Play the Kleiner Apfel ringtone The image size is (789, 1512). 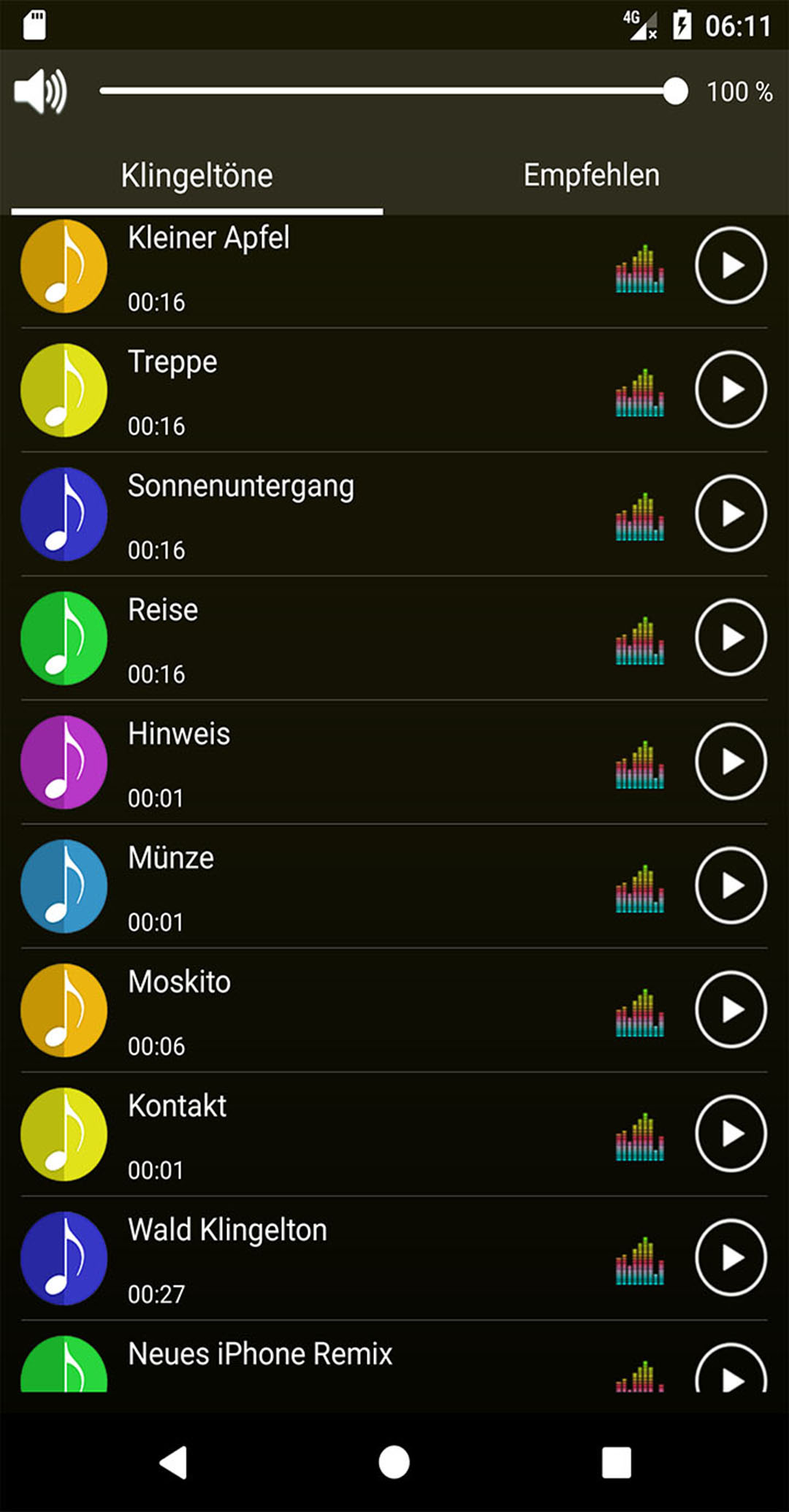[731, 265]
